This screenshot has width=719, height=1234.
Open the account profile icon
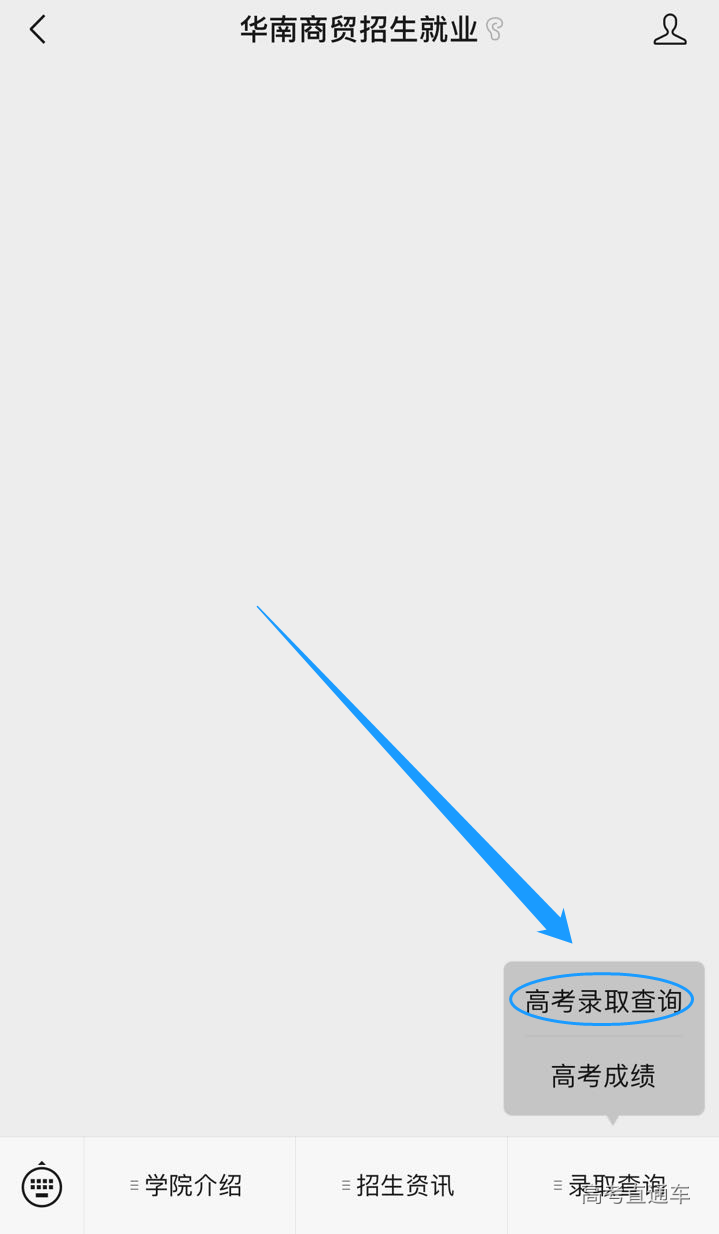(669, 30)
